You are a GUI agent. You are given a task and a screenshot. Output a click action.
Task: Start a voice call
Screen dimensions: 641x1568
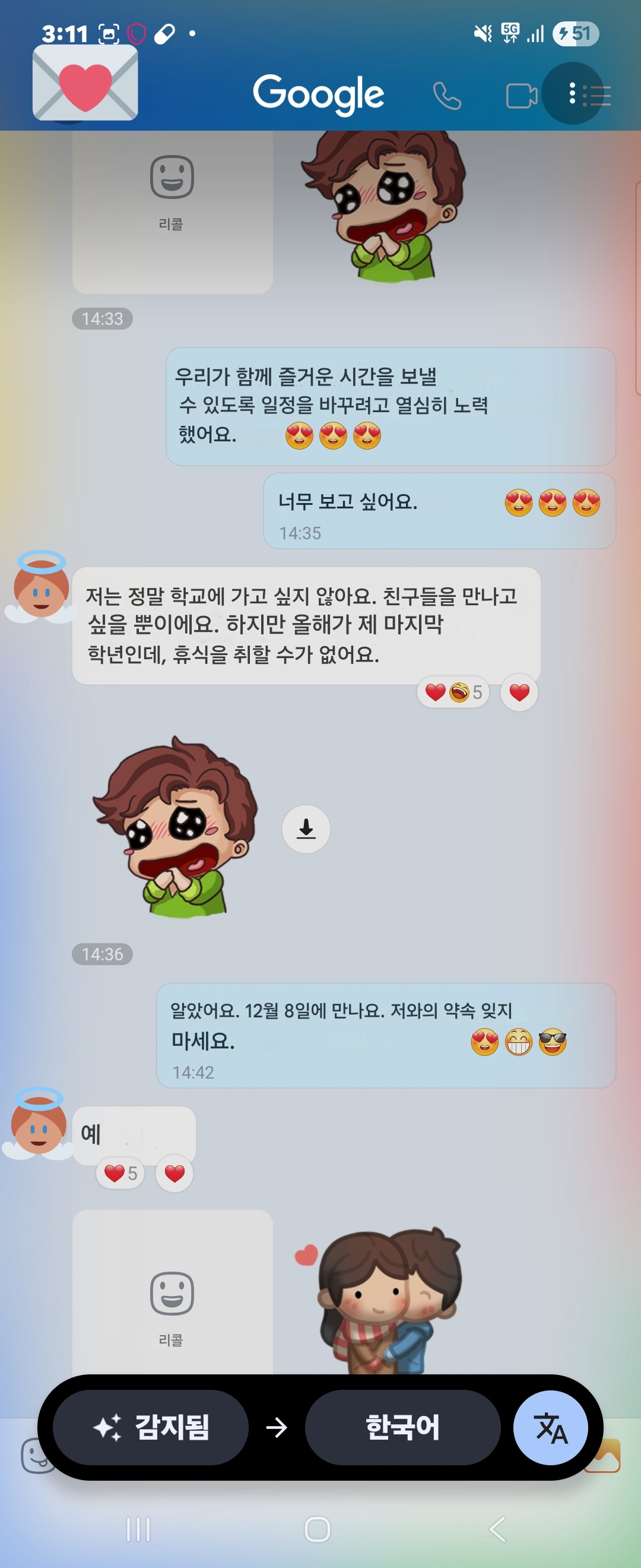pos(447,96)
